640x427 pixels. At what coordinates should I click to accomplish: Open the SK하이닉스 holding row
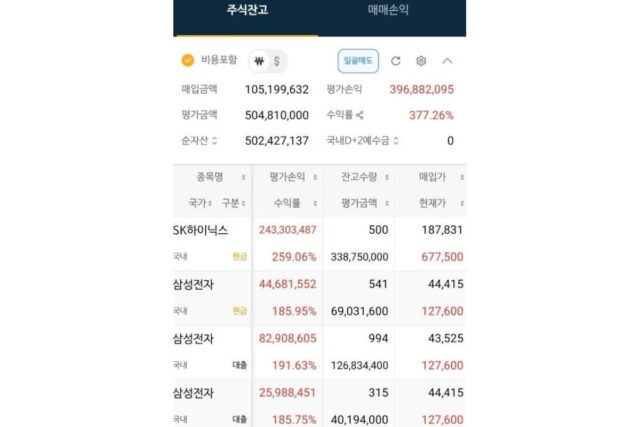click(x=319, y=244)
